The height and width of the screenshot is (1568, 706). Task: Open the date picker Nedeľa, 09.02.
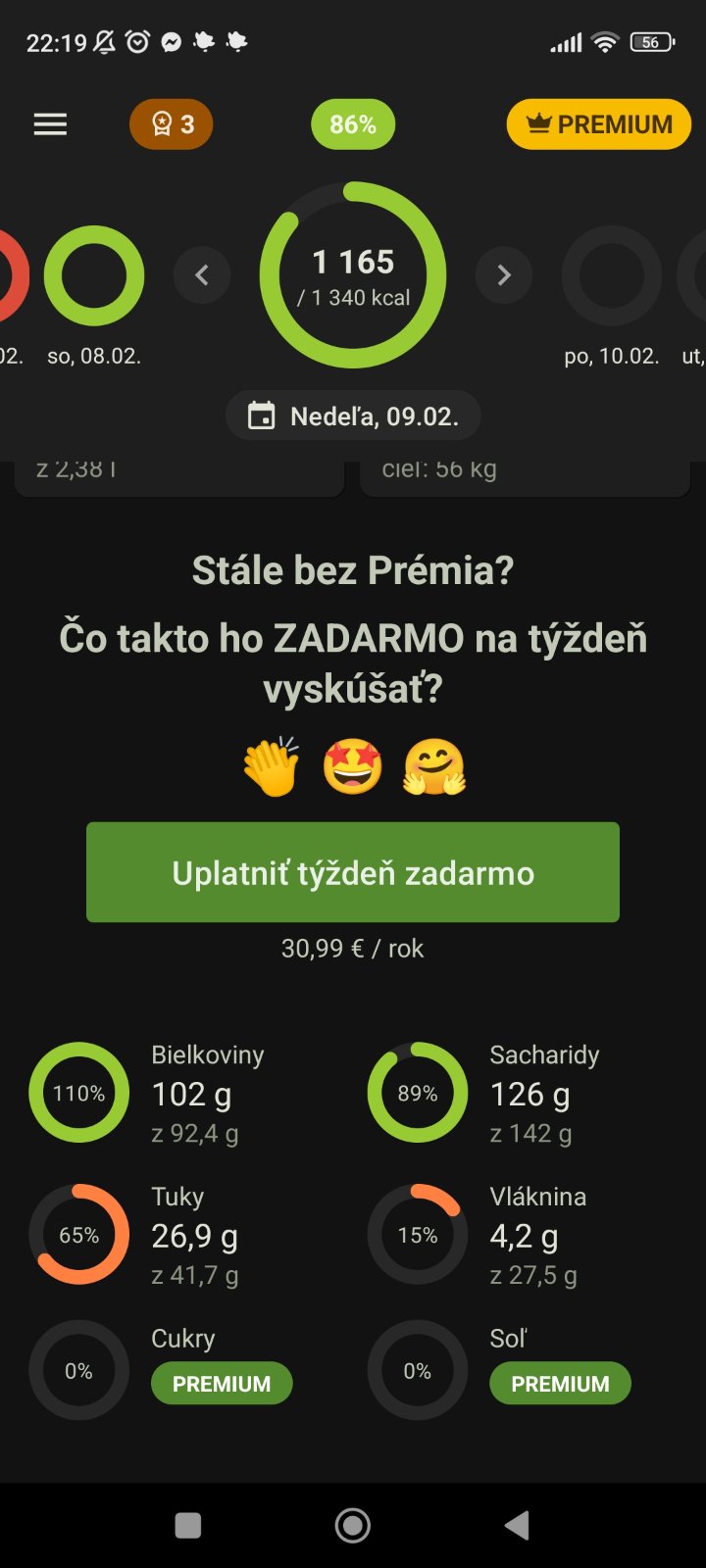pyautogui.click(x=354, y=416)
